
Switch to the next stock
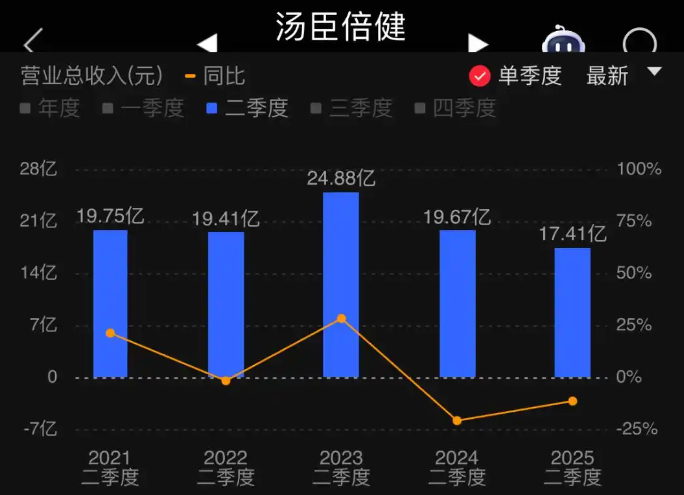478,43
